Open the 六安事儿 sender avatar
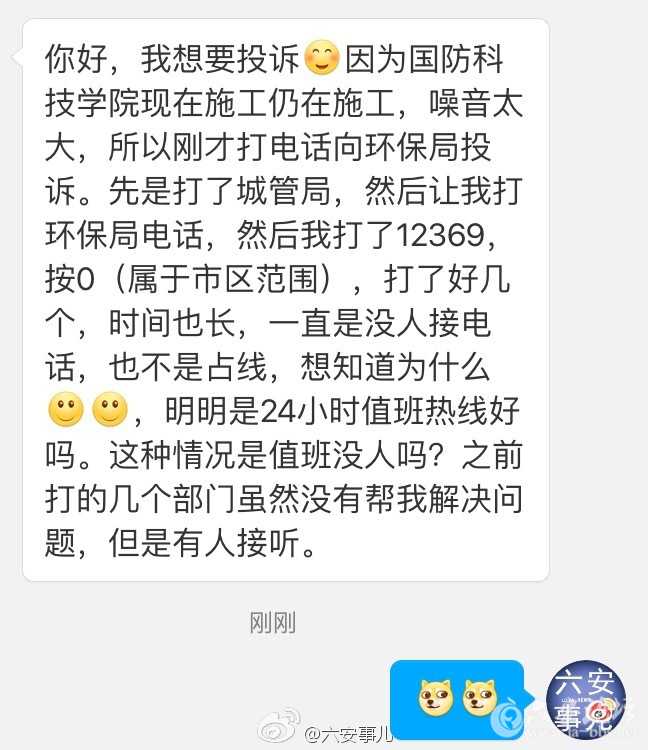The height and width of the screenshot is (750, 648). point(586,697)
